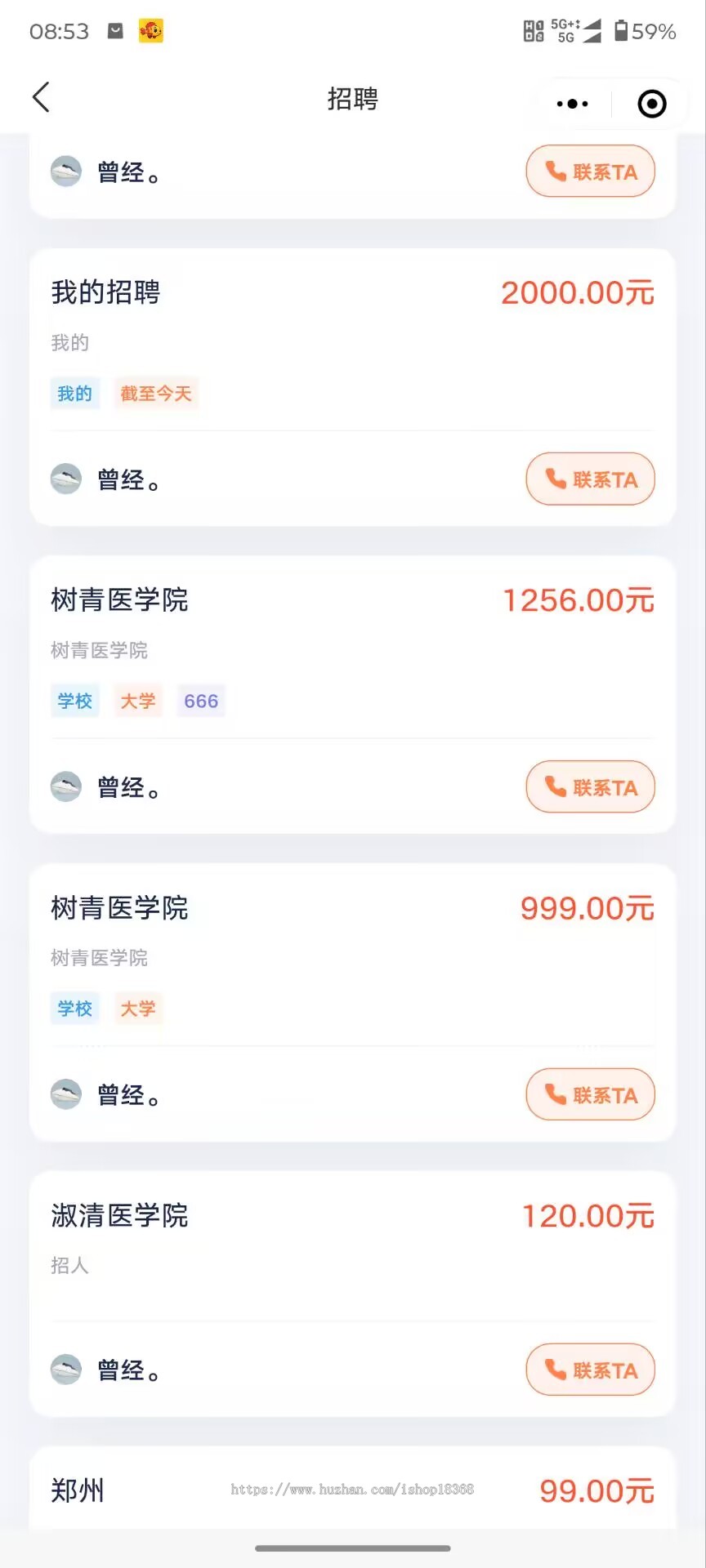Select the 我的 blue tag filter
Viewport: 706px width, 1568px height.
(x=74, y=394)
